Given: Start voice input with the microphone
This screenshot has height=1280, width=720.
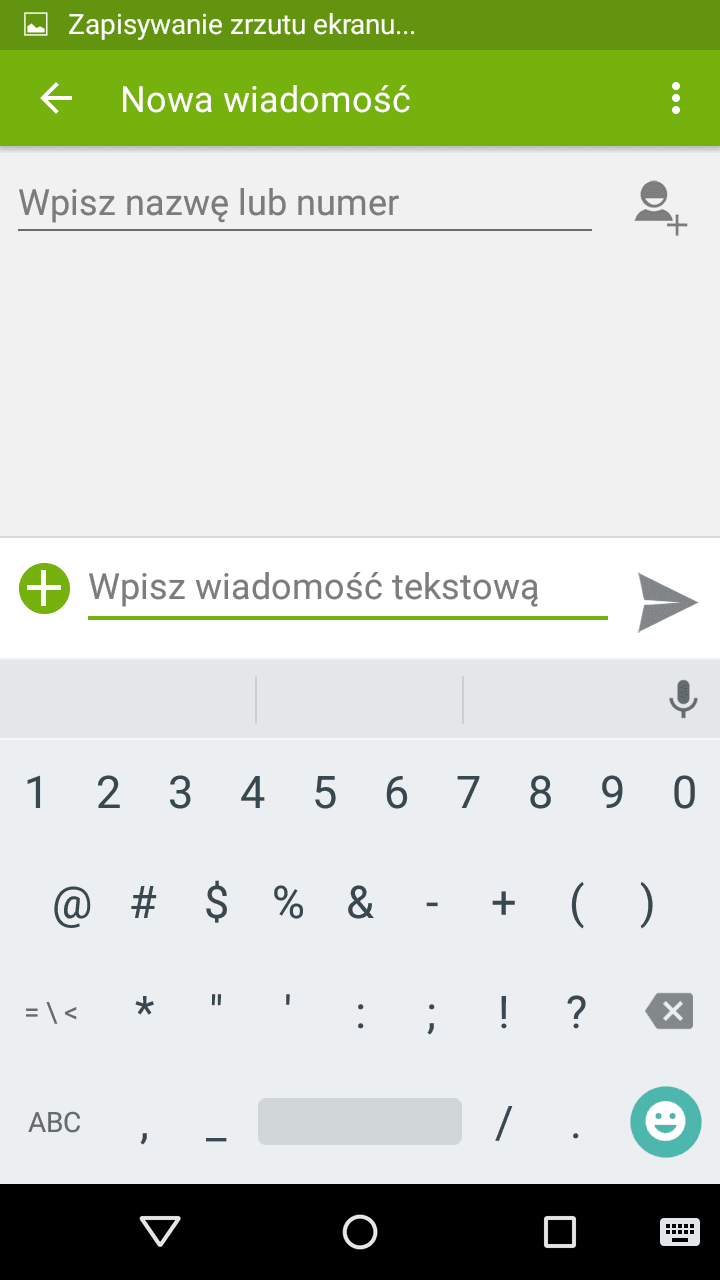Looking at the screenshot, I should [683, 699].
